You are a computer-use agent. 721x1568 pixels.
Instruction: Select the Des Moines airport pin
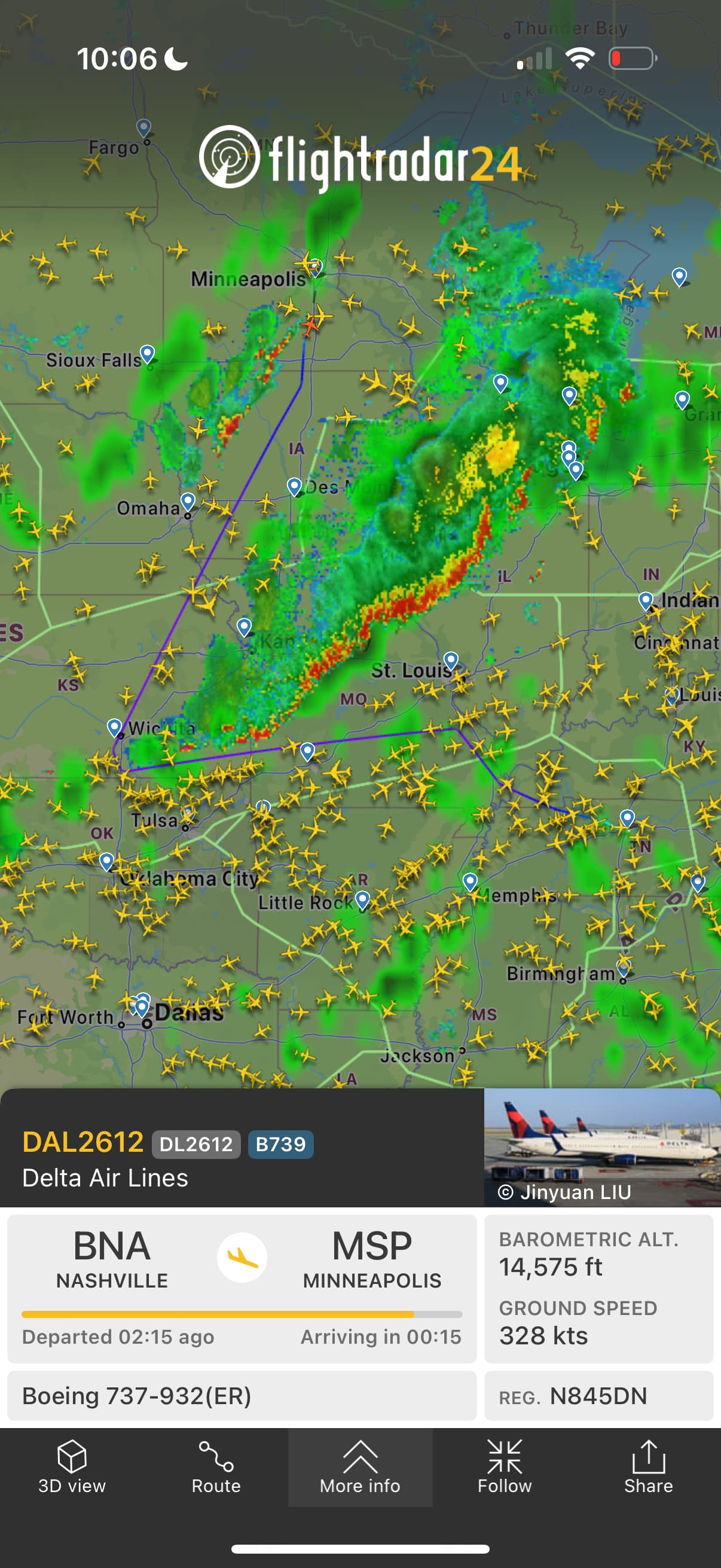295,486
